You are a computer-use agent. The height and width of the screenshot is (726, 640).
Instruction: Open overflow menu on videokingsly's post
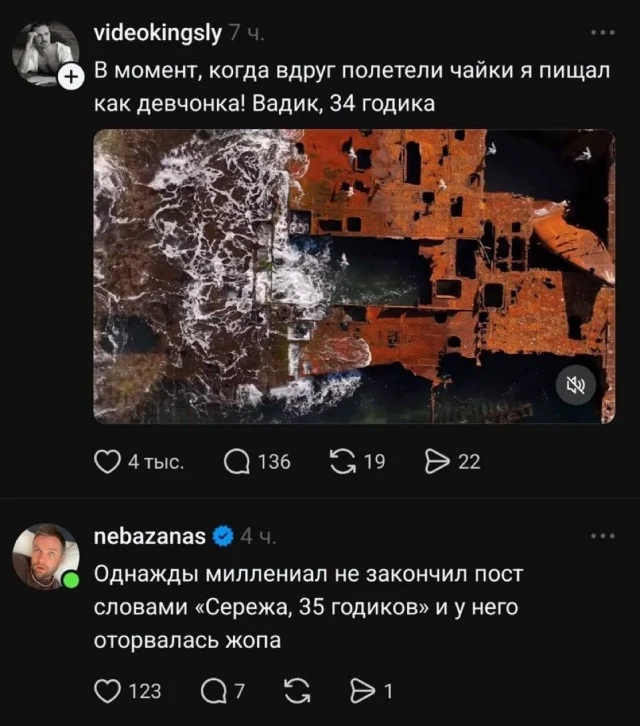click(x=603, y=33)
